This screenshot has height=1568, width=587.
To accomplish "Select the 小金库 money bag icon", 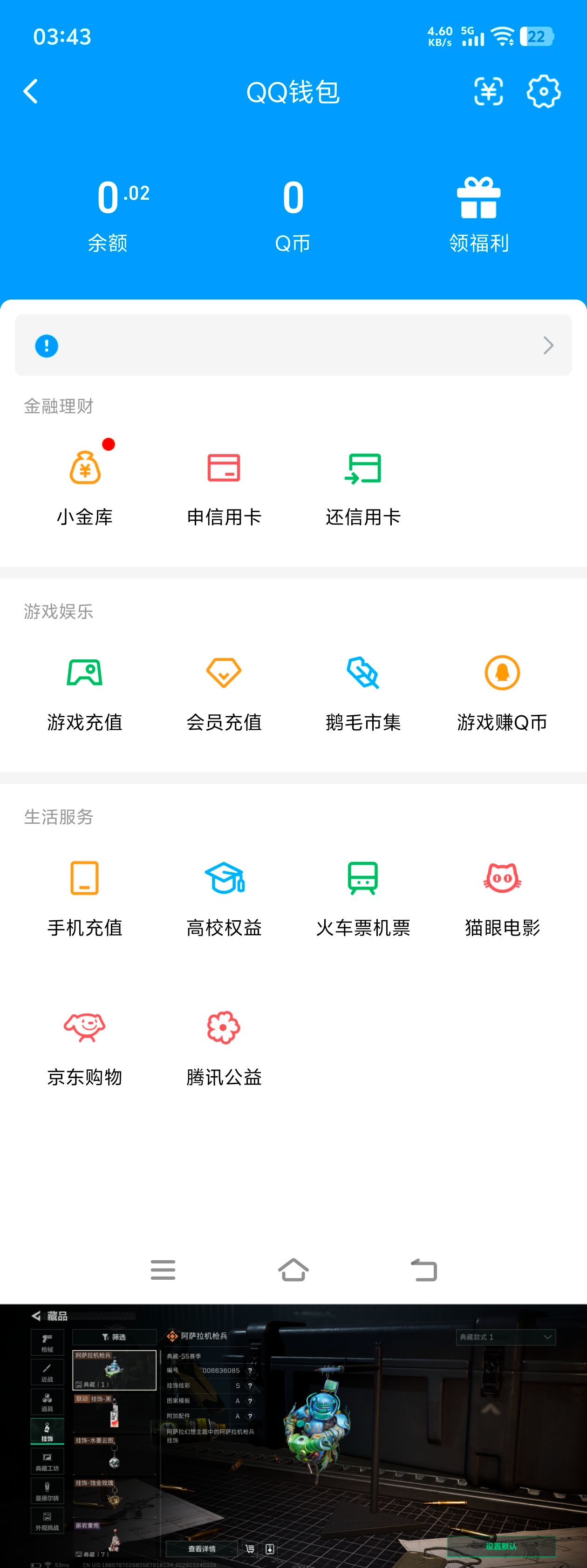I will point(85,468).
